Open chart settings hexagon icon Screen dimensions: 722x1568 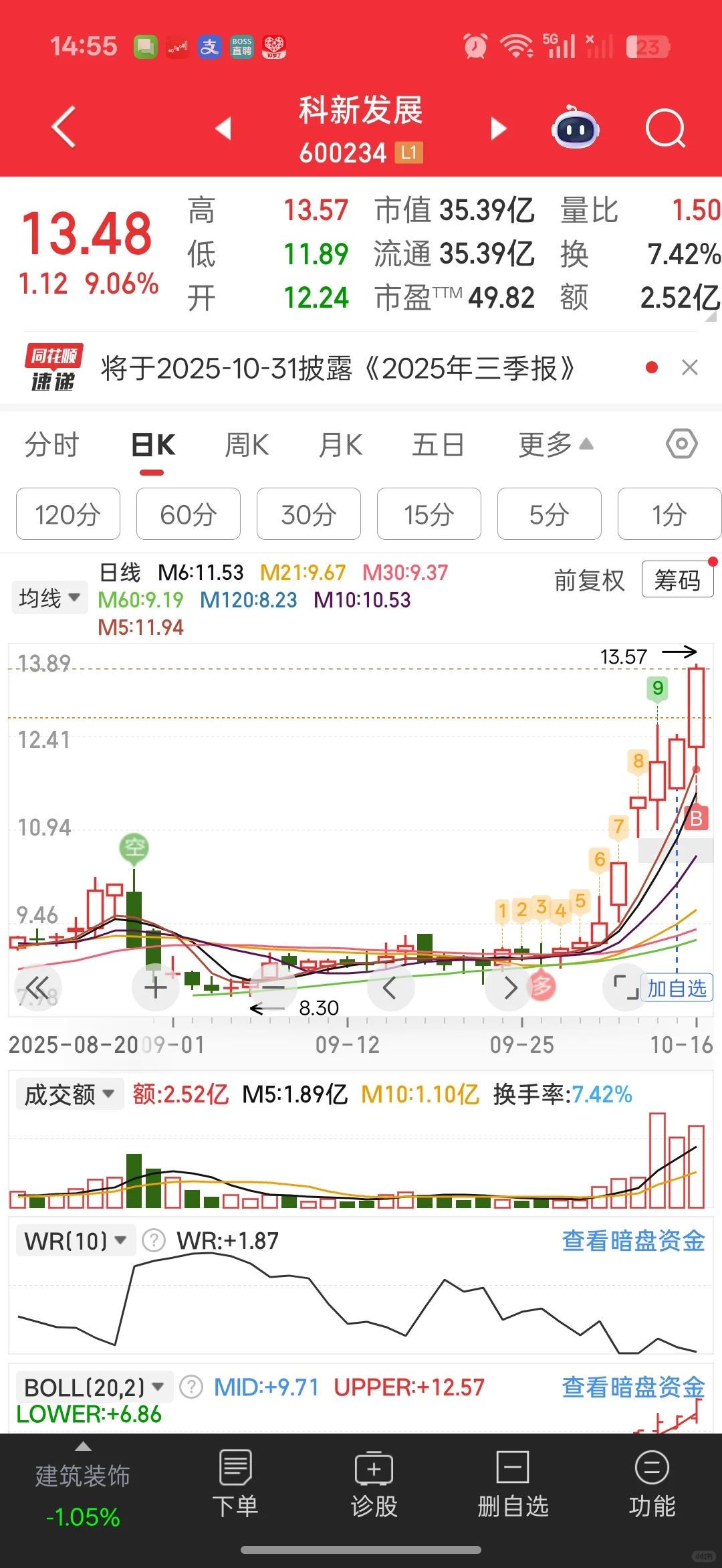[681, 444]
